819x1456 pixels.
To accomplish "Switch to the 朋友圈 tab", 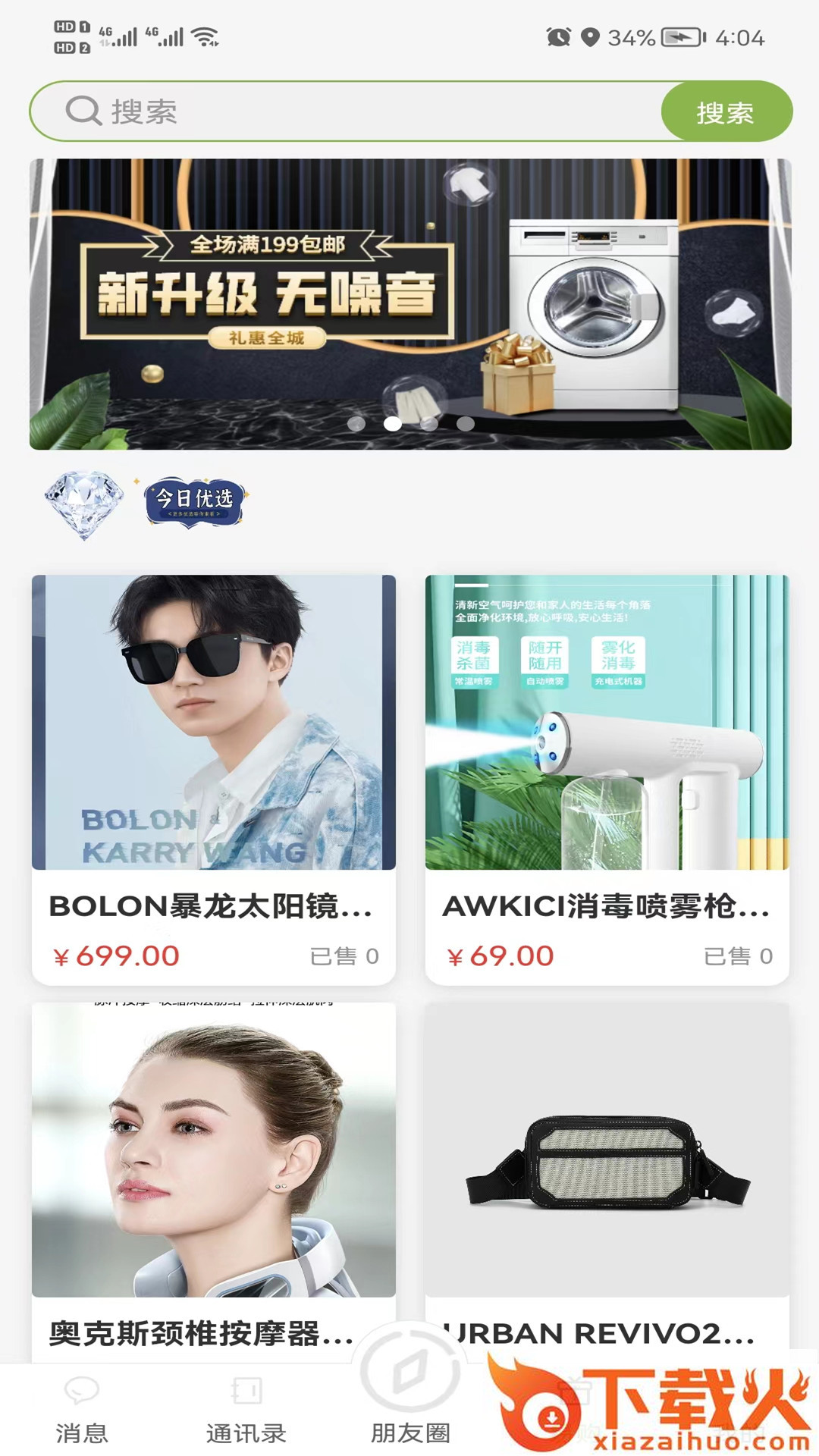I will 410,1409.
